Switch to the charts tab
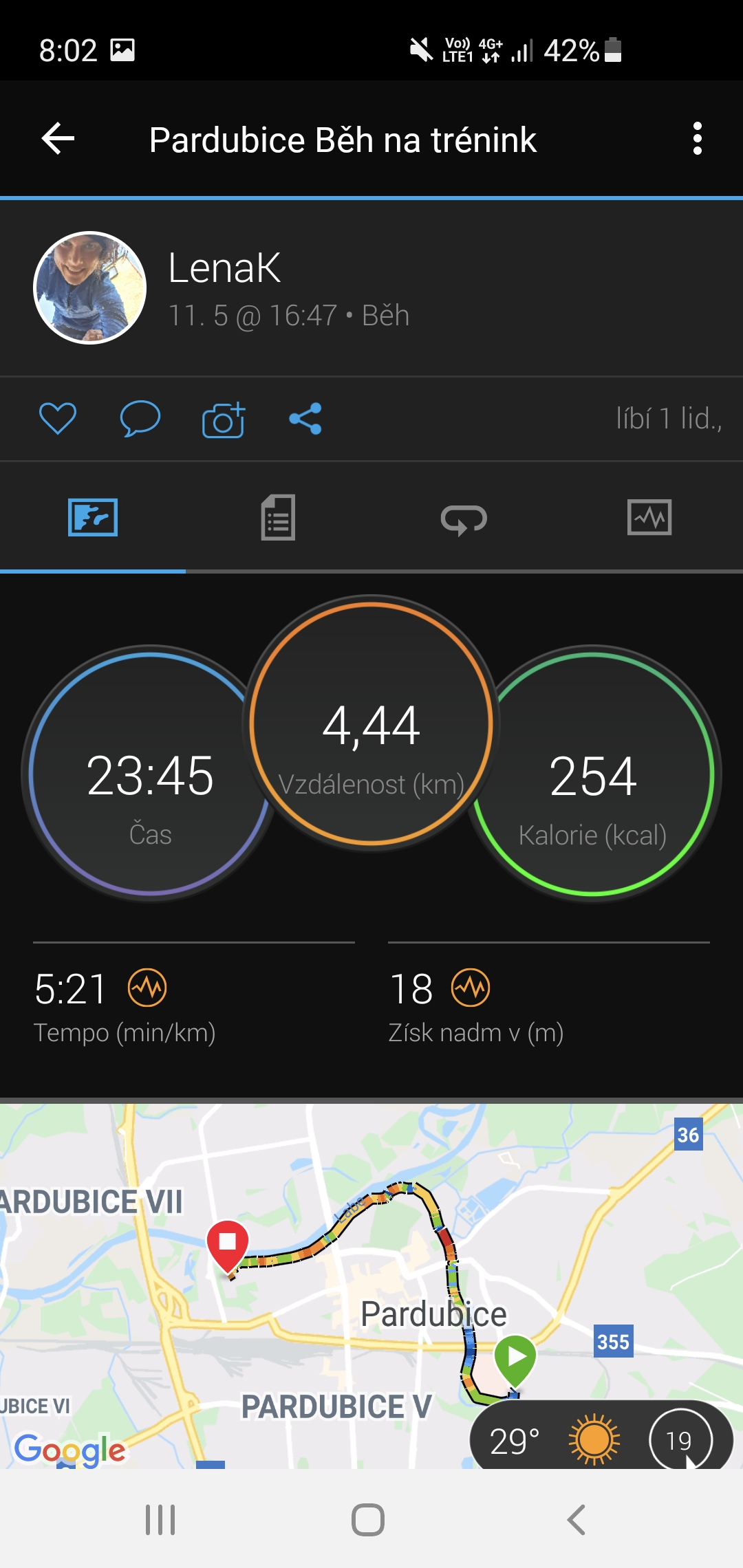The height and width of the screenshot is (1568, 743). click(x=649, y=517)
